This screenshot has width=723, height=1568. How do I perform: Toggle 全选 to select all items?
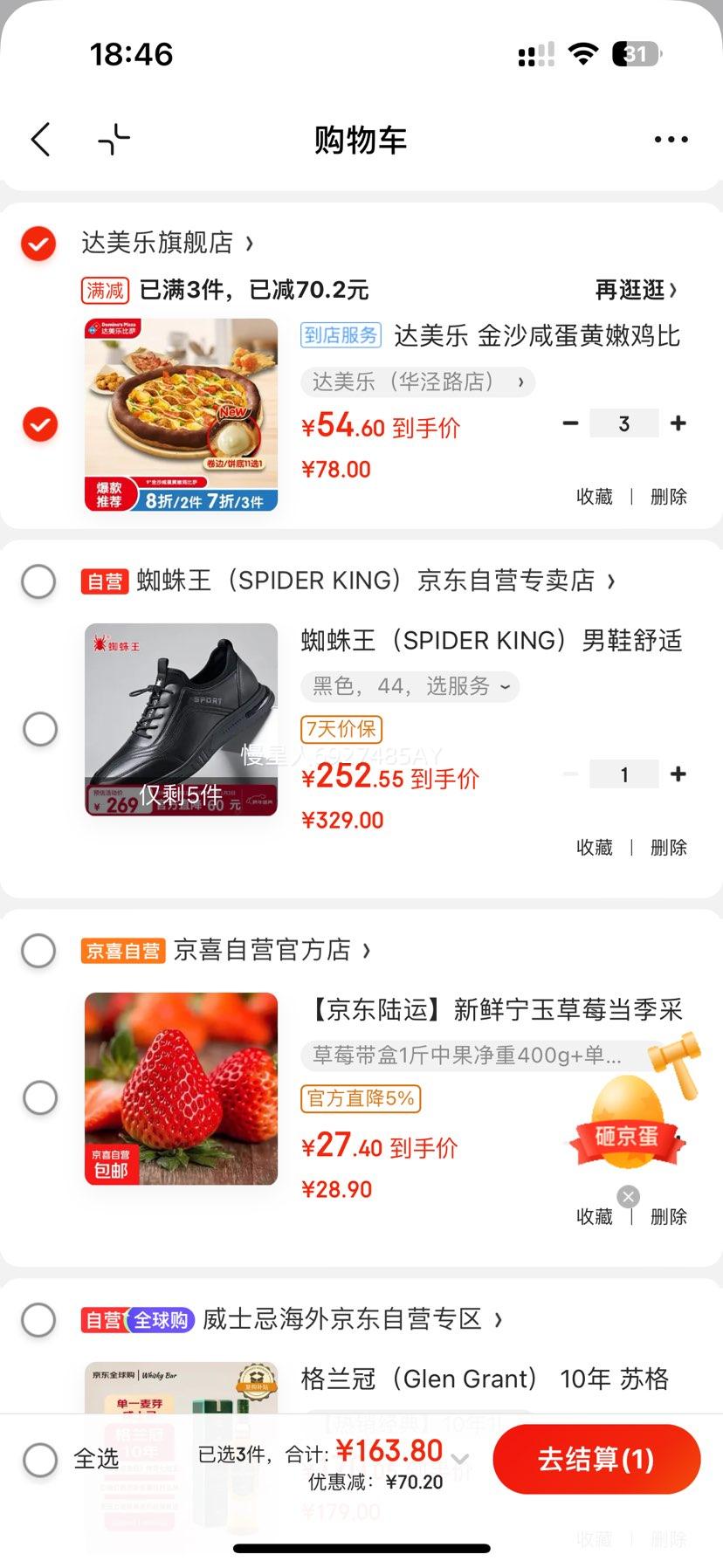pos(40,1459)
